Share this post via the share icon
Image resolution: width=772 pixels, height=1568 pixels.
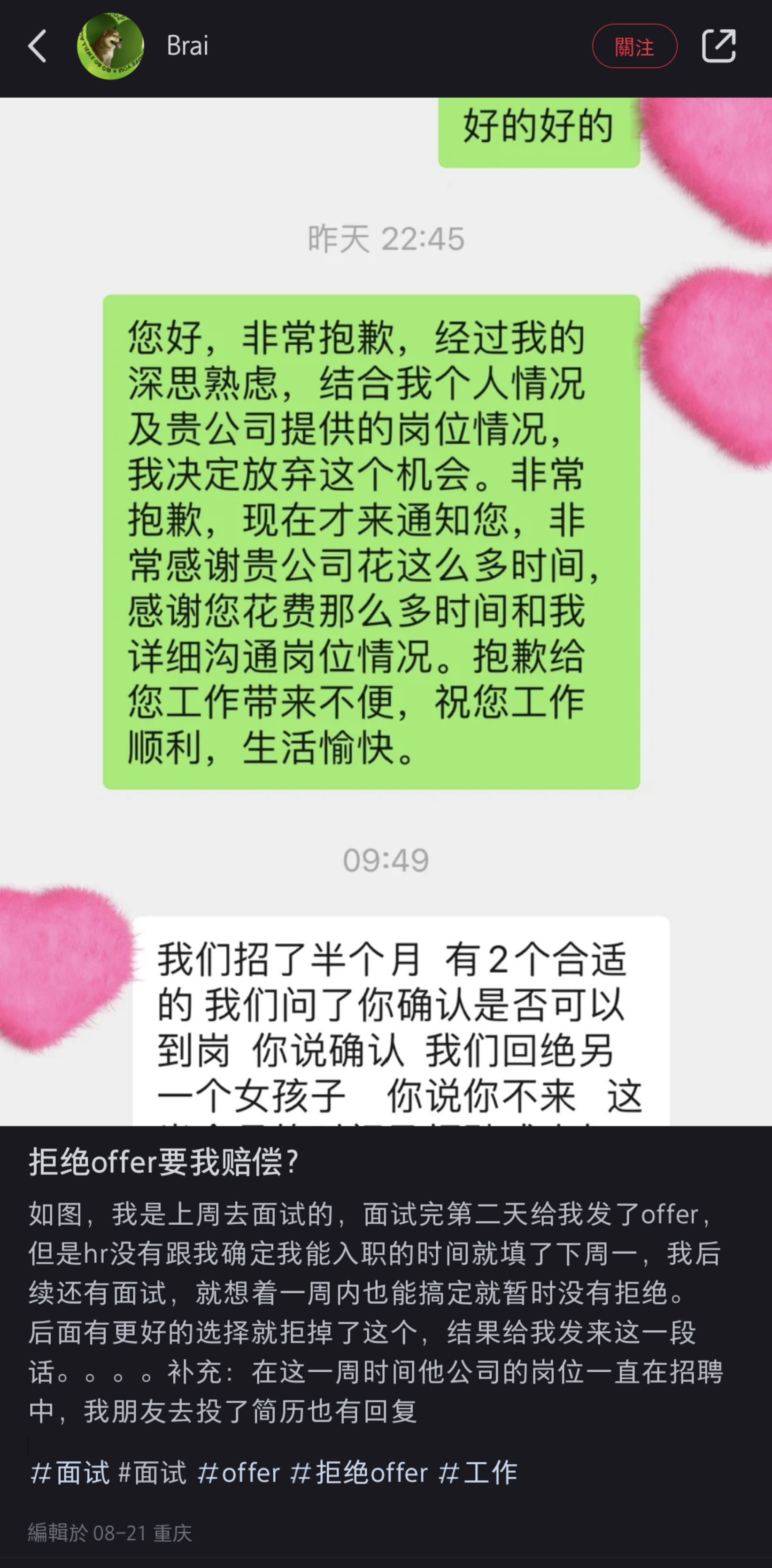718,46
